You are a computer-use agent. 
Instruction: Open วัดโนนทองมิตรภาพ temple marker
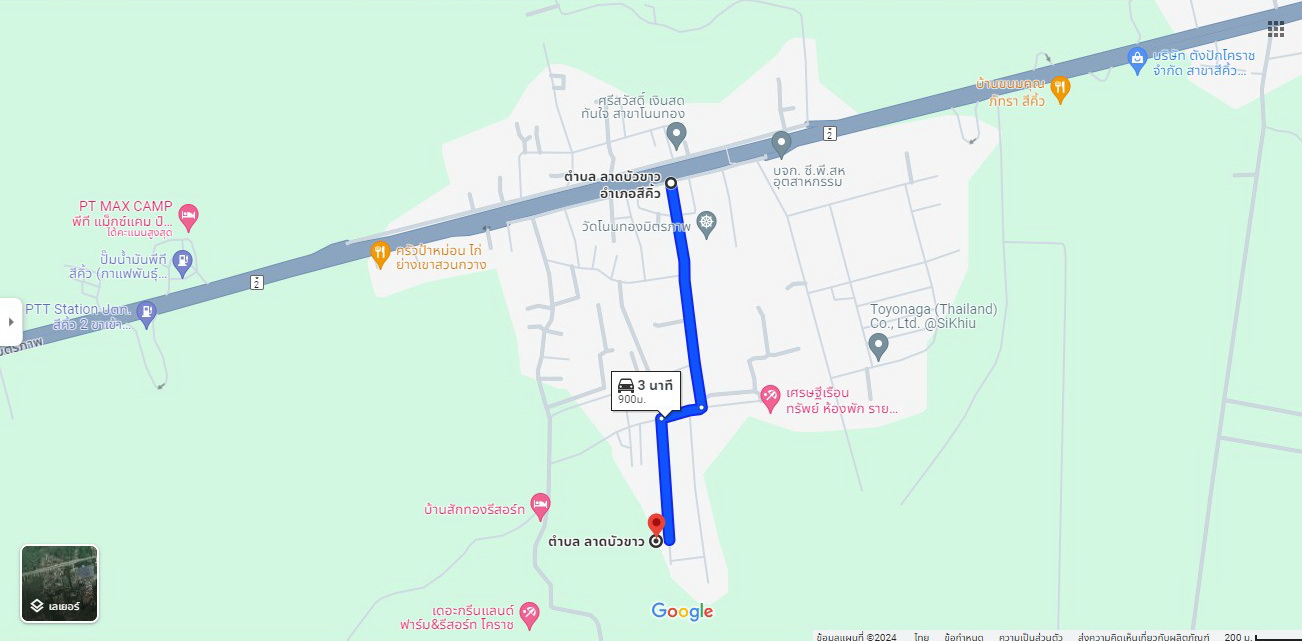pyautogui.click(x=707, y=221)
